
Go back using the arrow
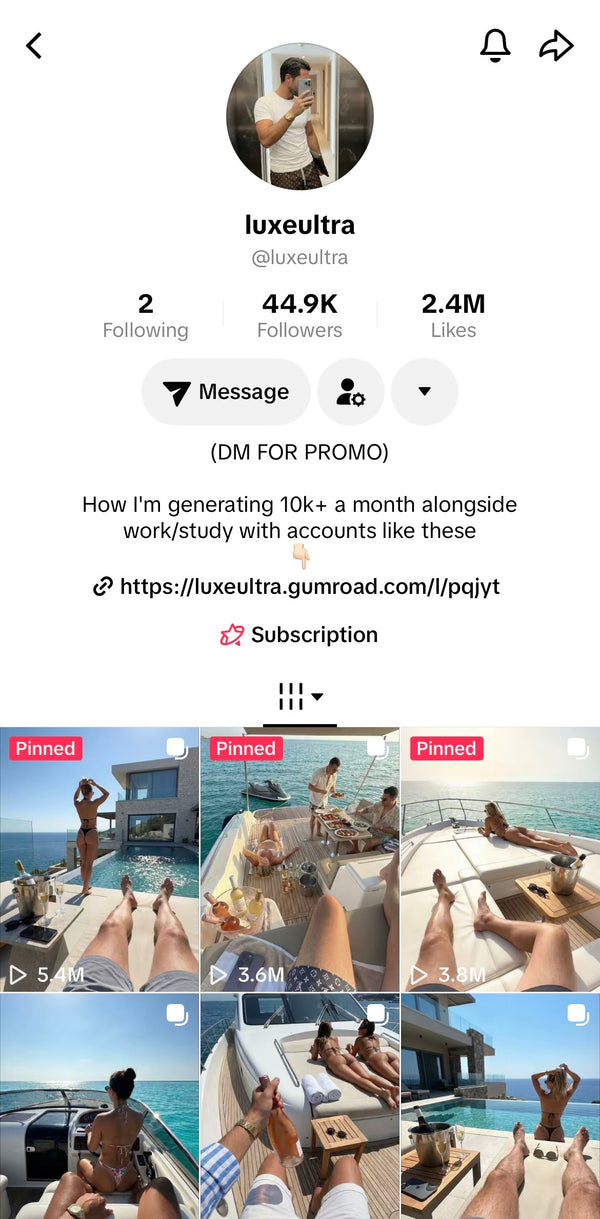[x=34, y=45]
